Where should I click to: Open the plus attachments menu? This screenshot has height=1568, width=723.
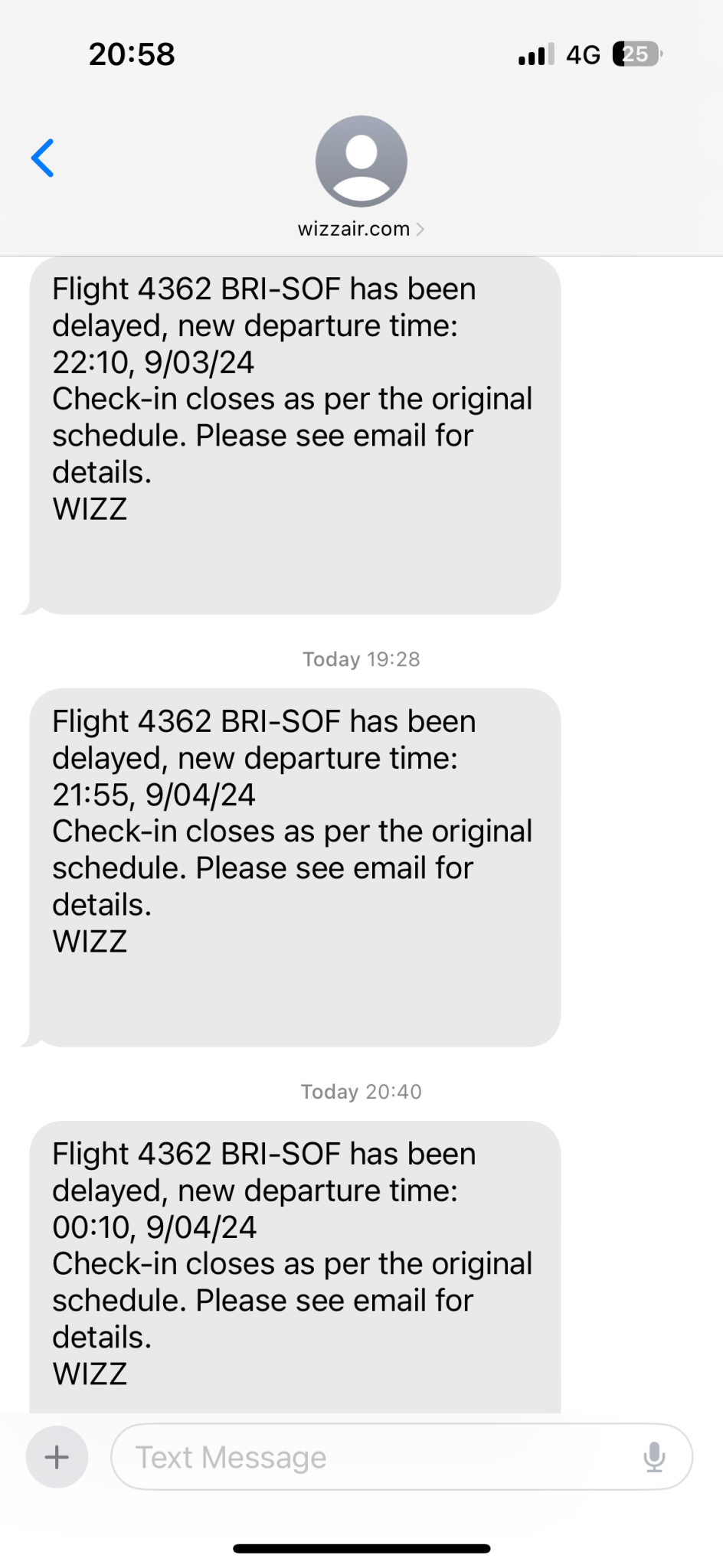click(57, 1457)
